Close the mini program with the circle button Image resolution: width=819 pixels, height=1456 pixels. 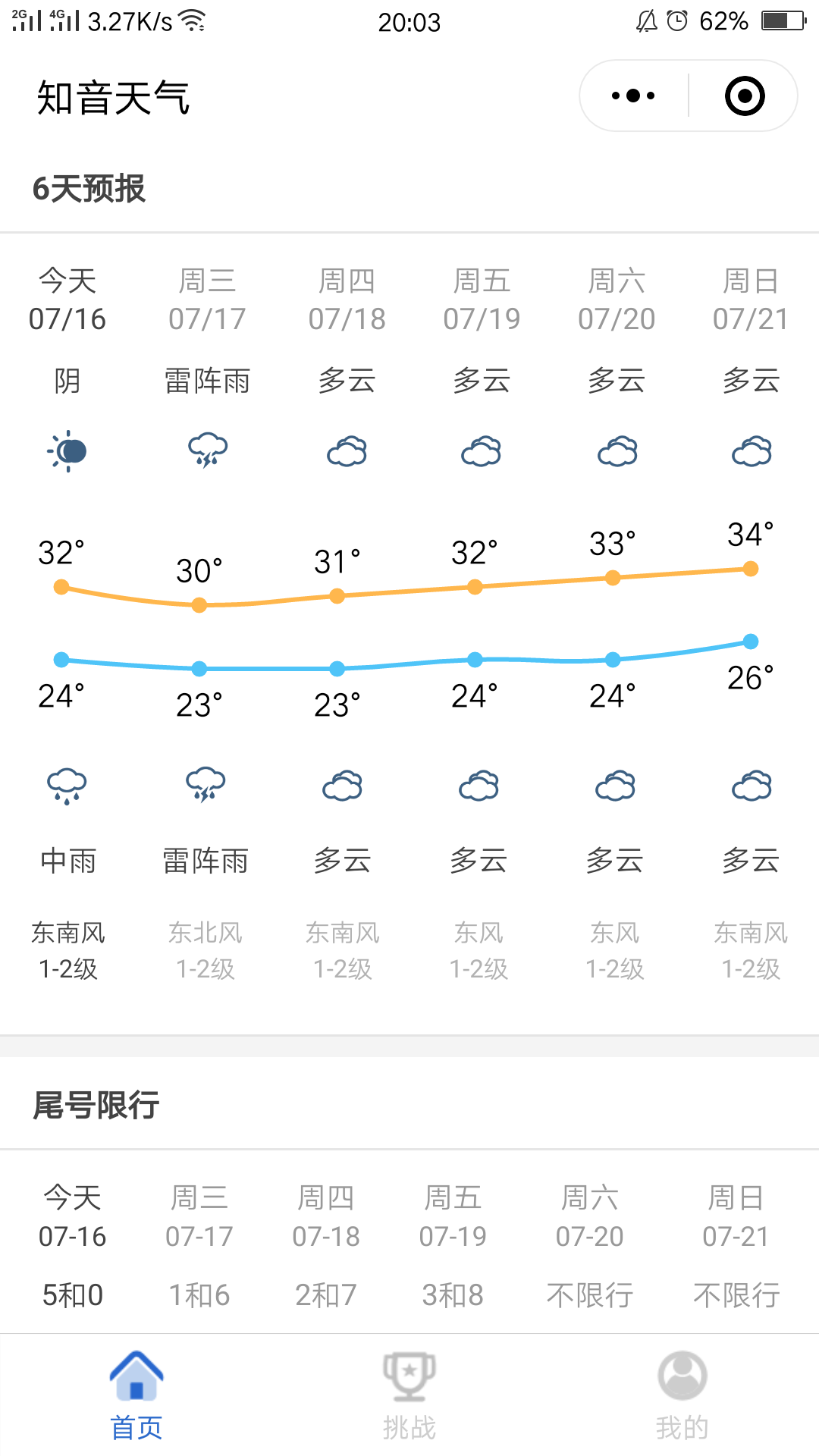click(x=745, y=96)
